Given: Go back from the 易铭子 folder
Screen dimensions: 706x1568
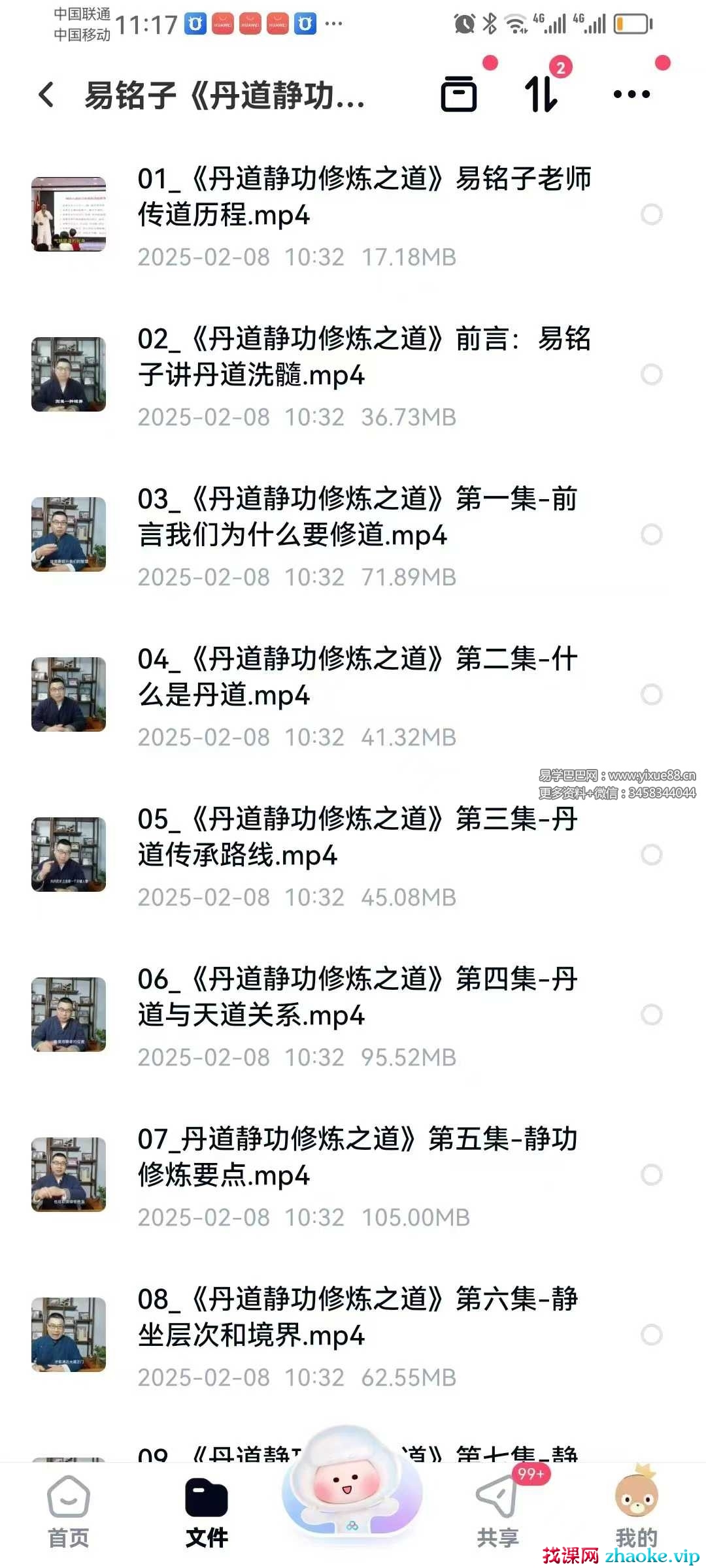Looking at the screenshot, I should point(46,95).
